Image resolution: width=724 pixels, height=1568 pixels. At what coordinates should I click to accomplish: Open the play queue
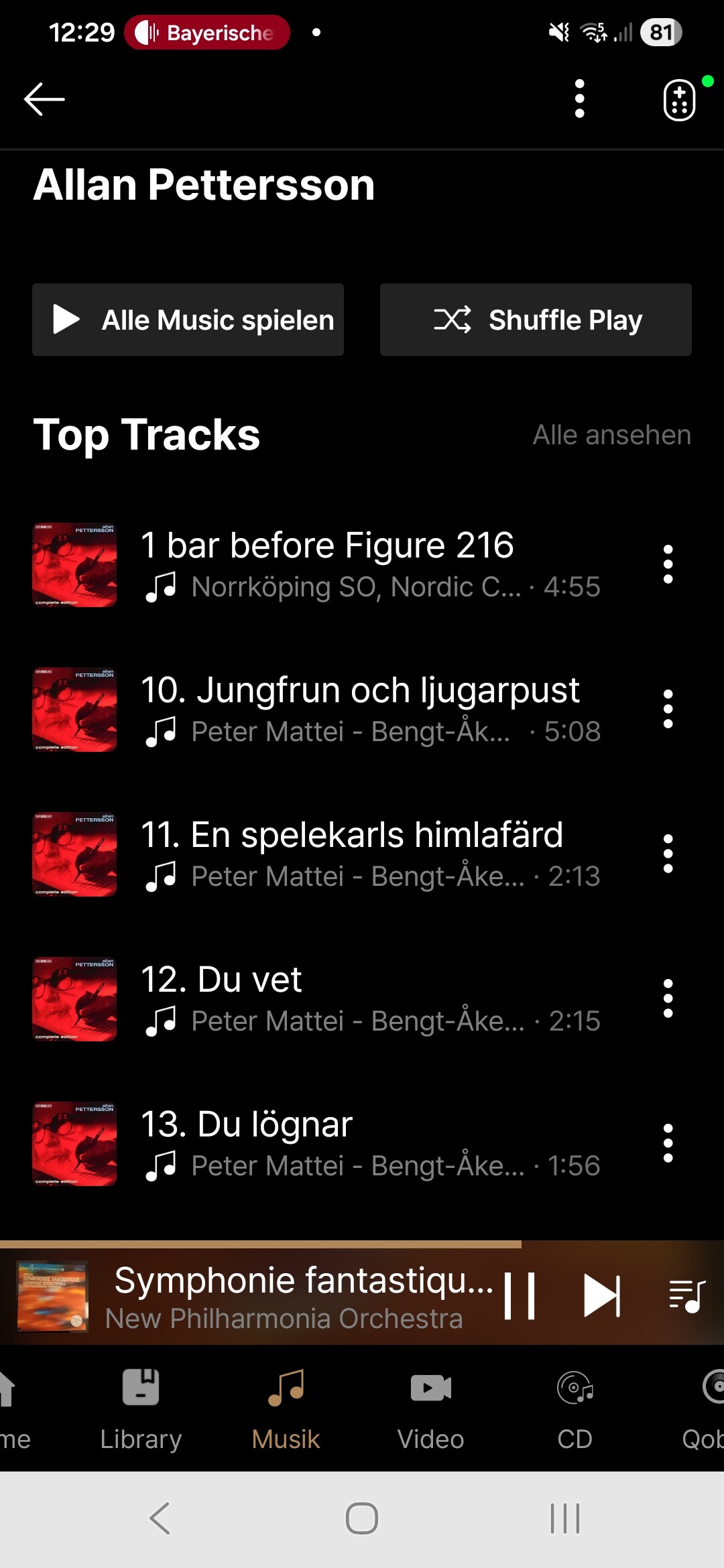click(x=686, y=1296)
